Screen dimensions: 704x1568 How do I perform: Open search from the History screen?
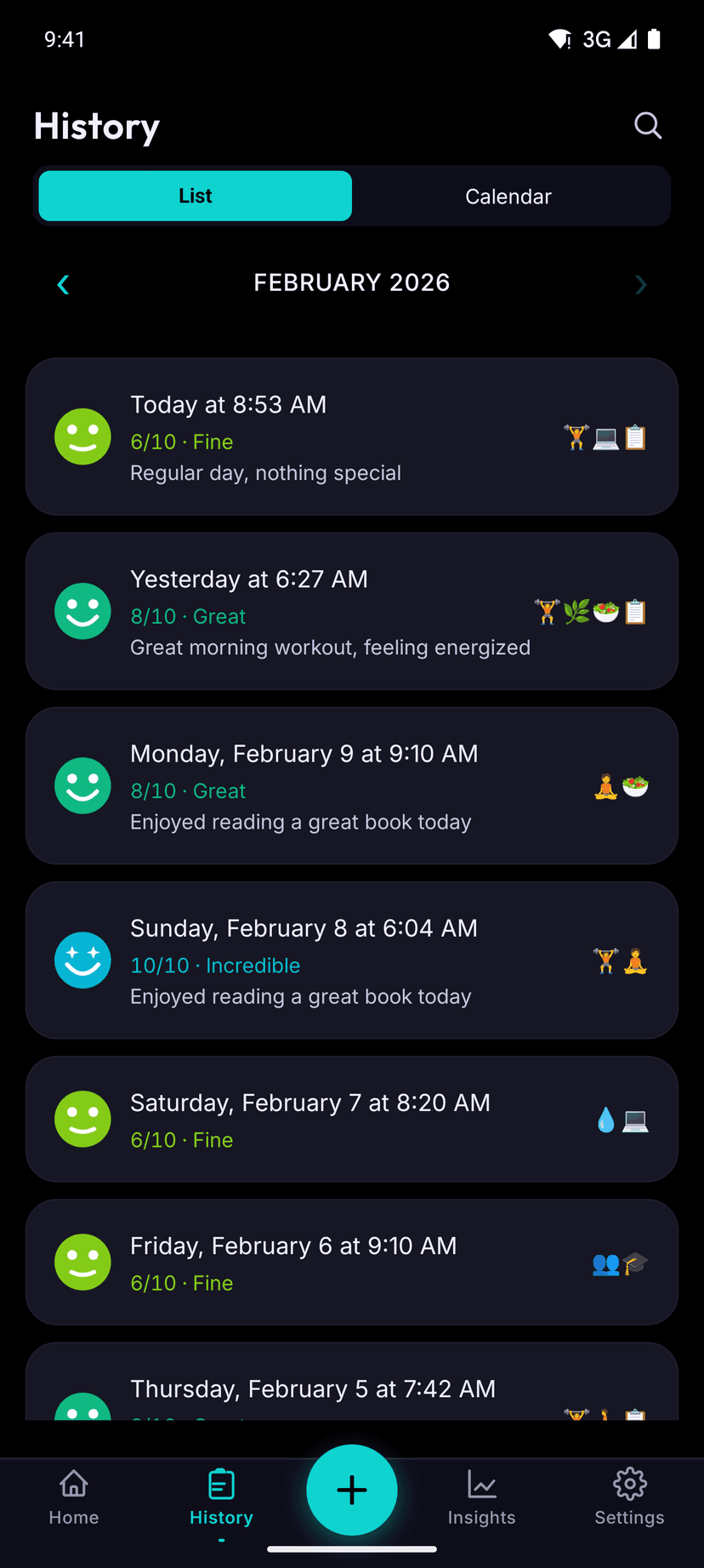(x=648, y=125)
